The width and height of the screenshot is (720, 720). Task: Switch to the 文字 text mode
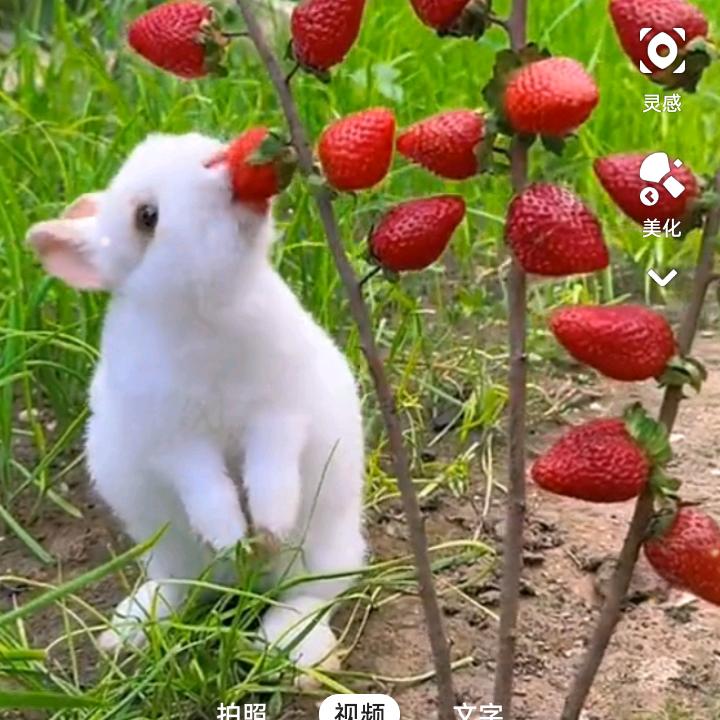pyautogui.click(x=478, y=711)
